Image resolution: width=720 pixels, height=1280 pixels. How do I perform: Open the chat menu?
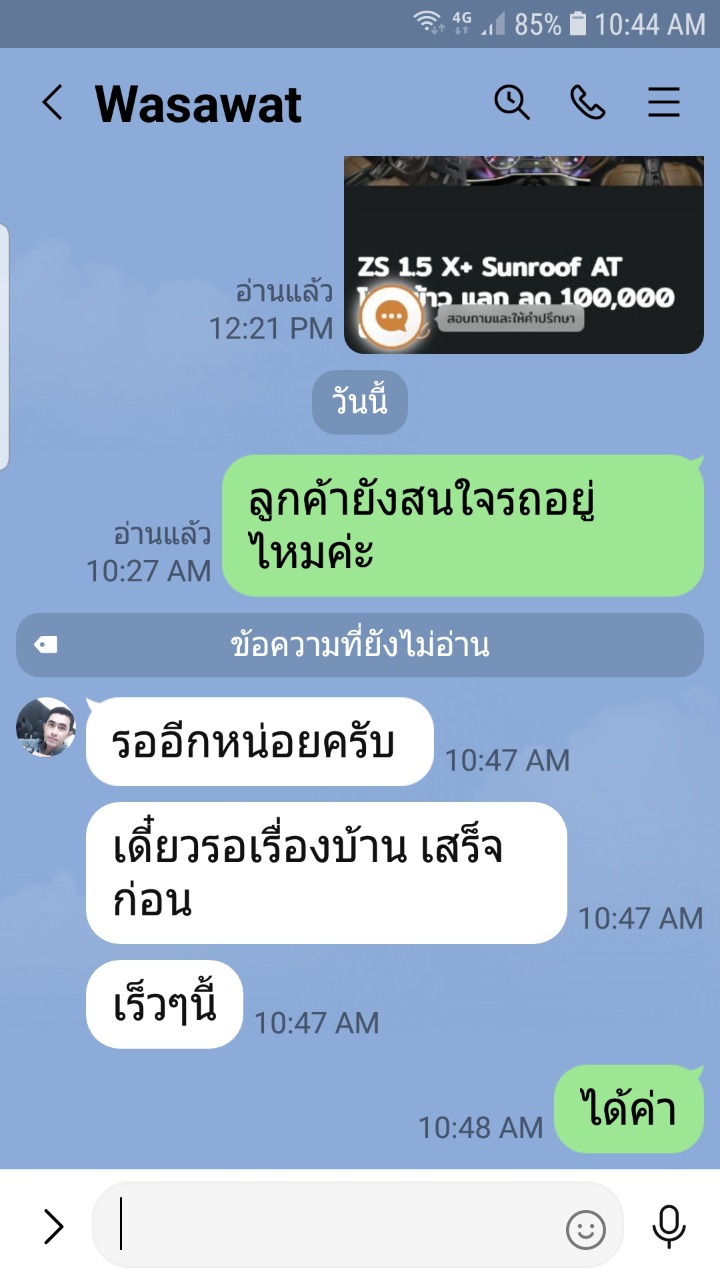[664, 102]
